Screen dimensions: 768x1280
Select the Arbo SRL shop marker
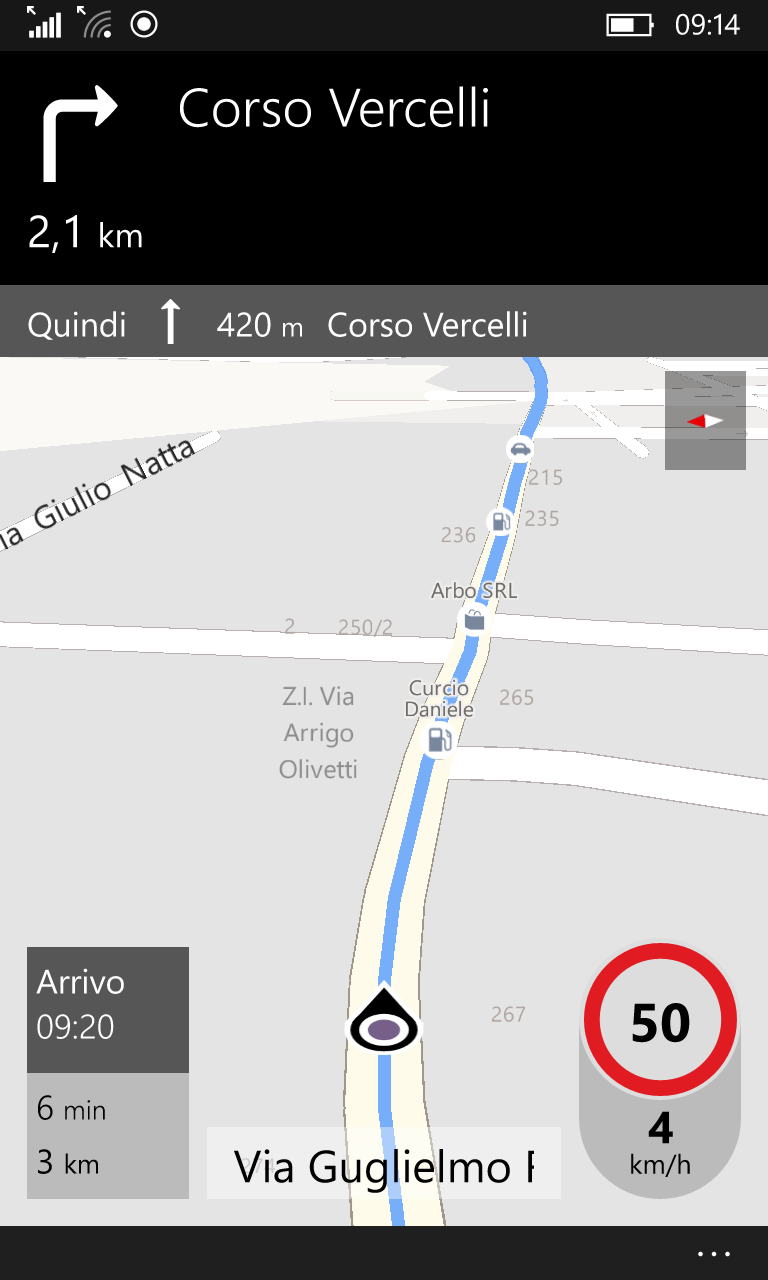click(474, 620)
